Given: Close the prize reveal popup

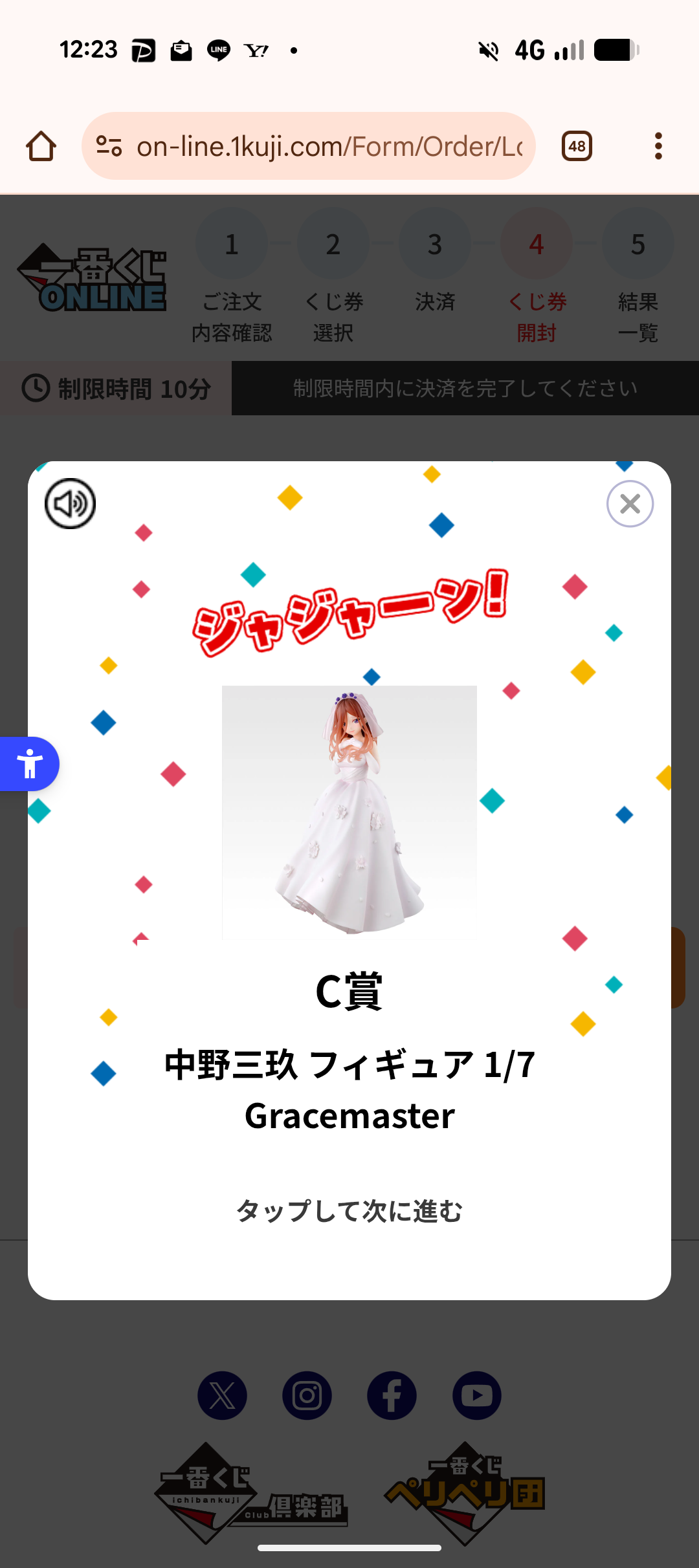Looking at the screenshot, I should [630, 504].
